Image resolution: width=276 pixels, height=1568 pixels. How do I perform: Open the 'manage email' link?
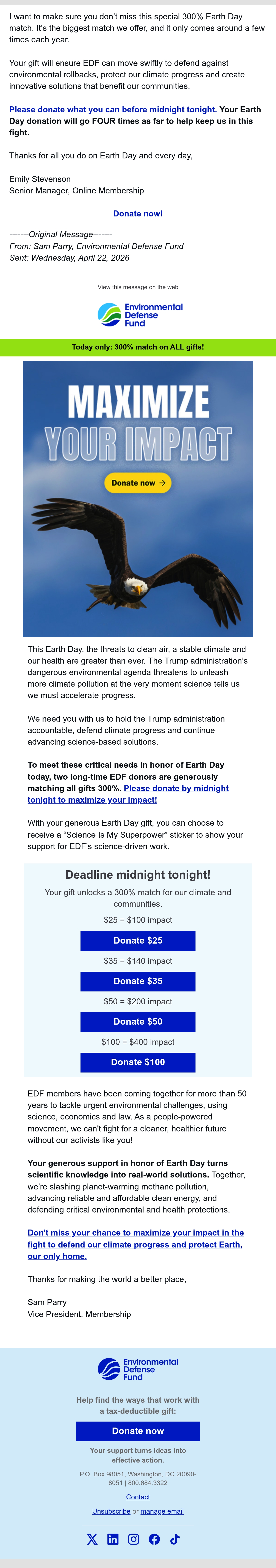click(162, 1511)
